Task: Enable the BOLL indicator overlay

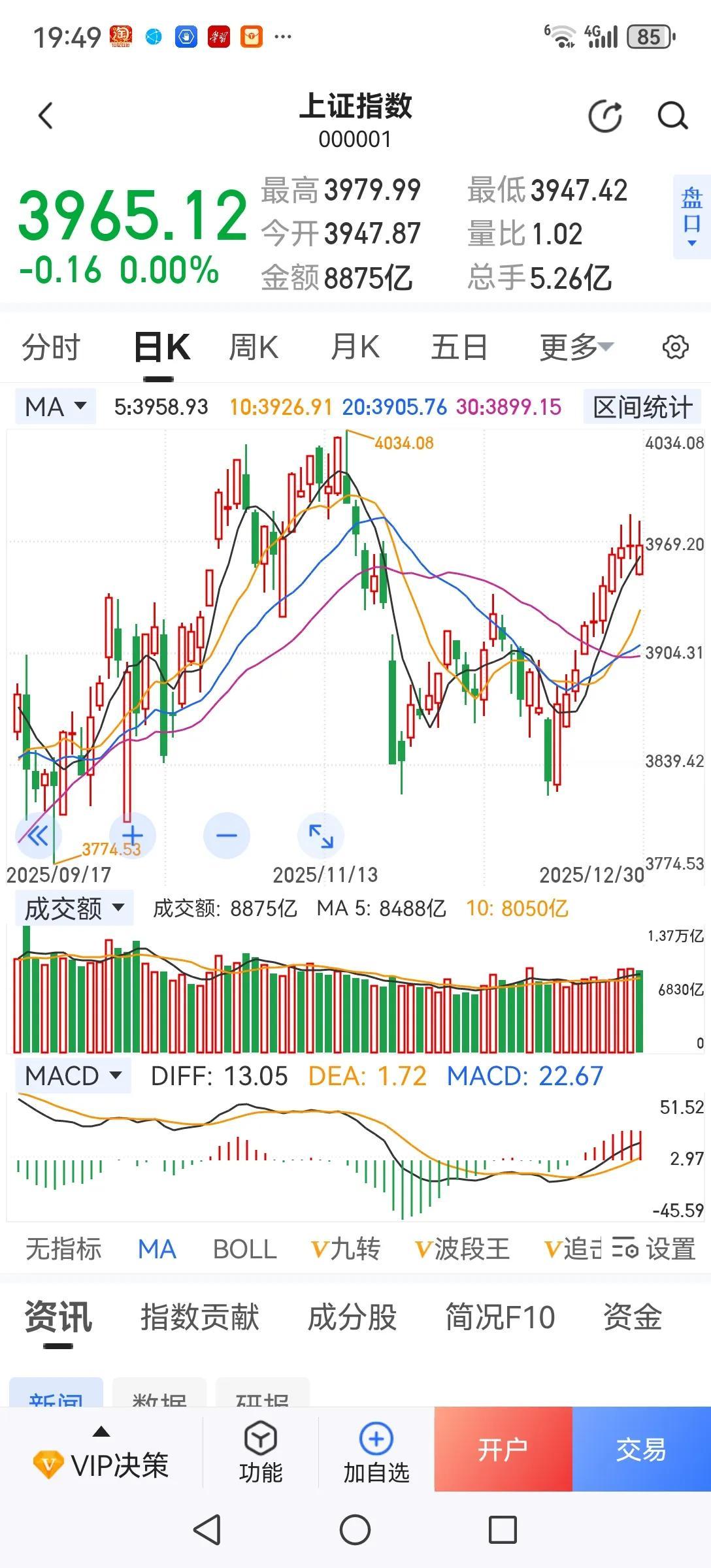Action: tap(244, 1248)
